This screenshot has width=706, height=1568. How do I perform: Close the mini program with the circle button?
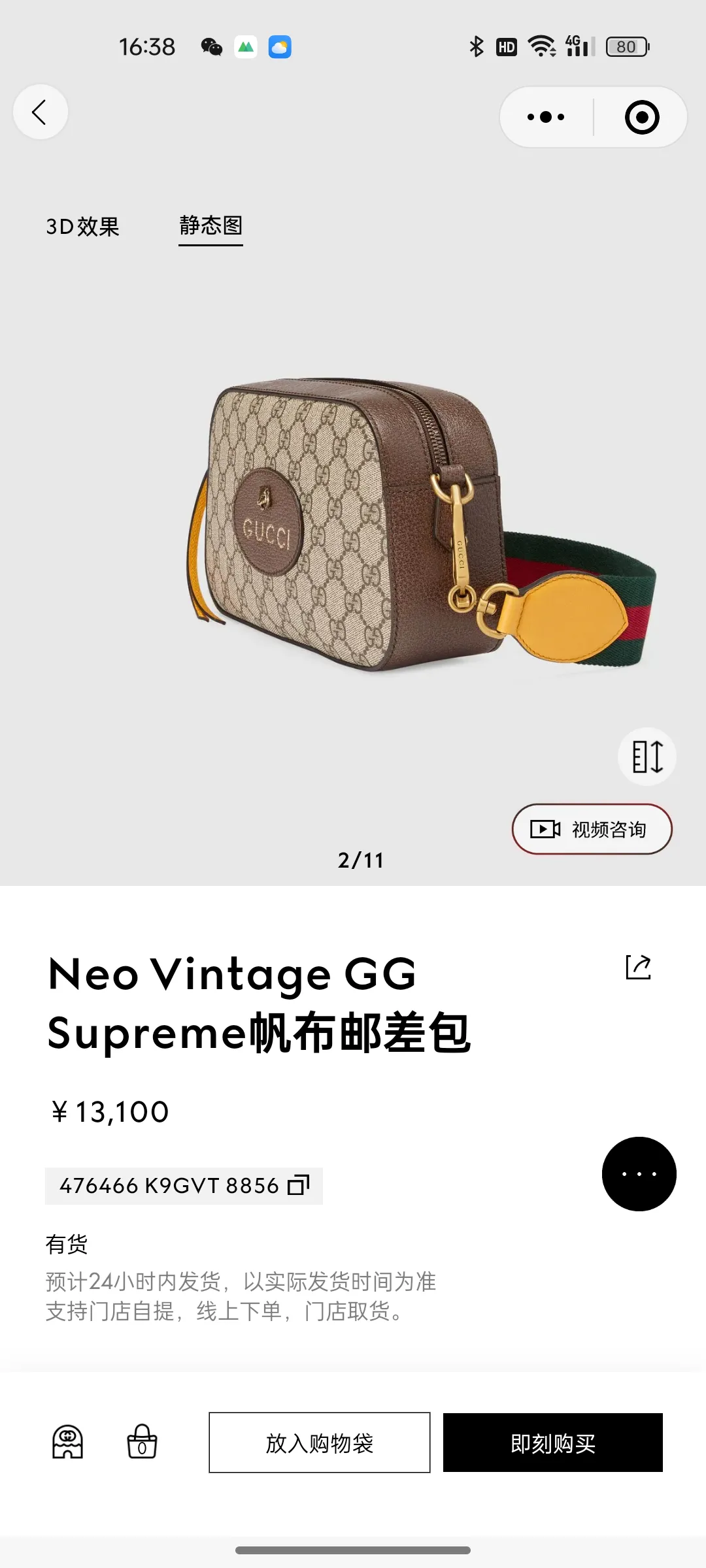[642, 117]
